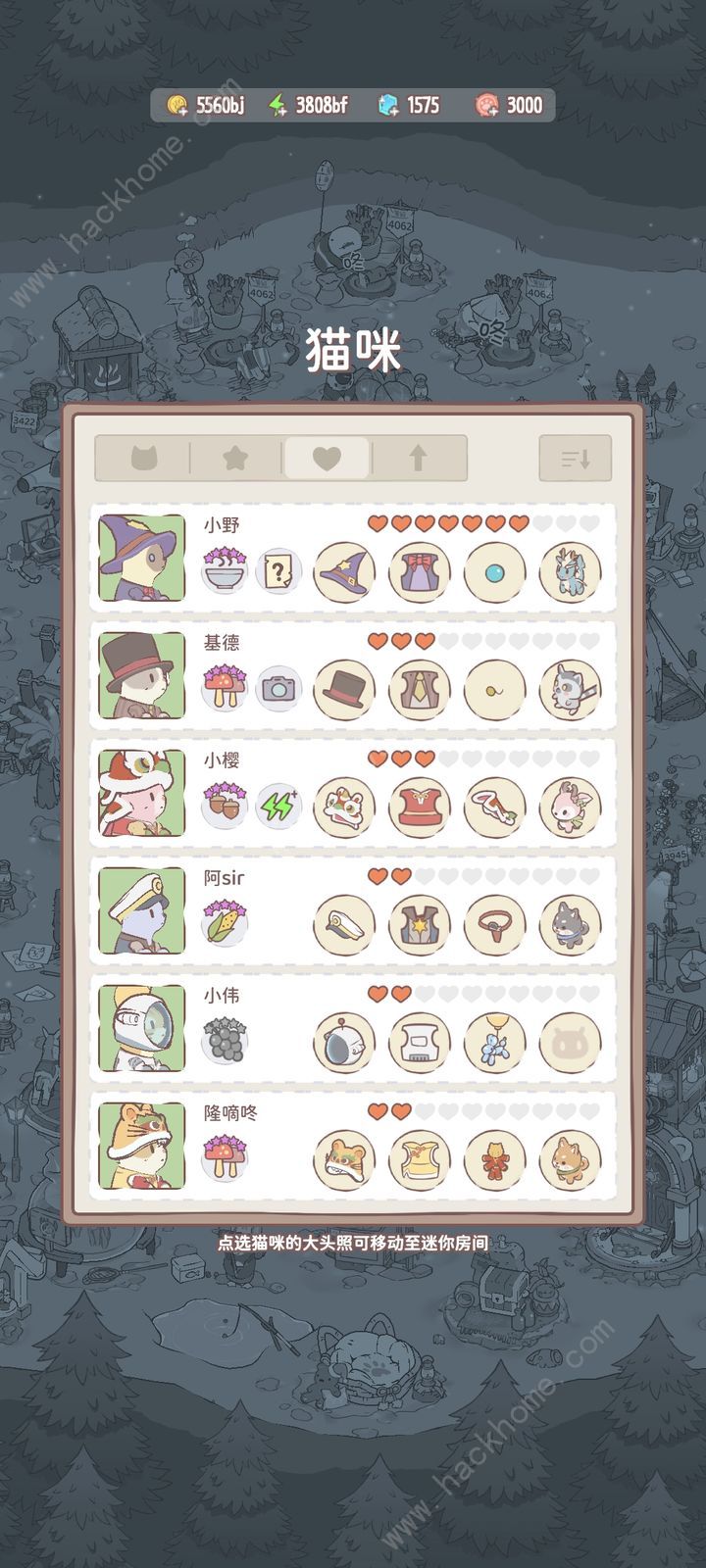Tap 小樱's lightning energy skill icon

tap(278, 807)
